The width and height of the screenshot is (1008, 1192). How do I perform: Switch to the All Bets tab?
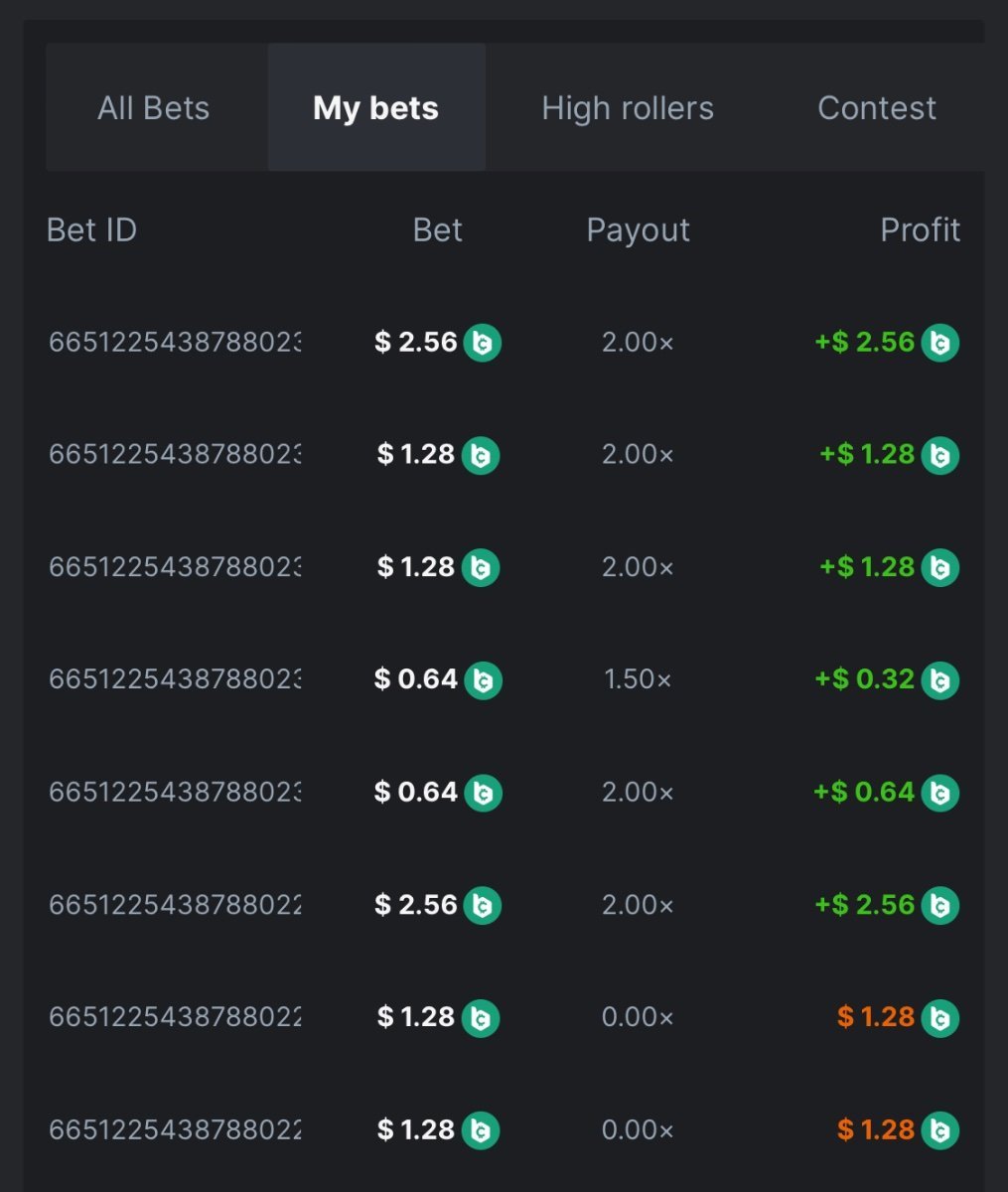(154, 108)
